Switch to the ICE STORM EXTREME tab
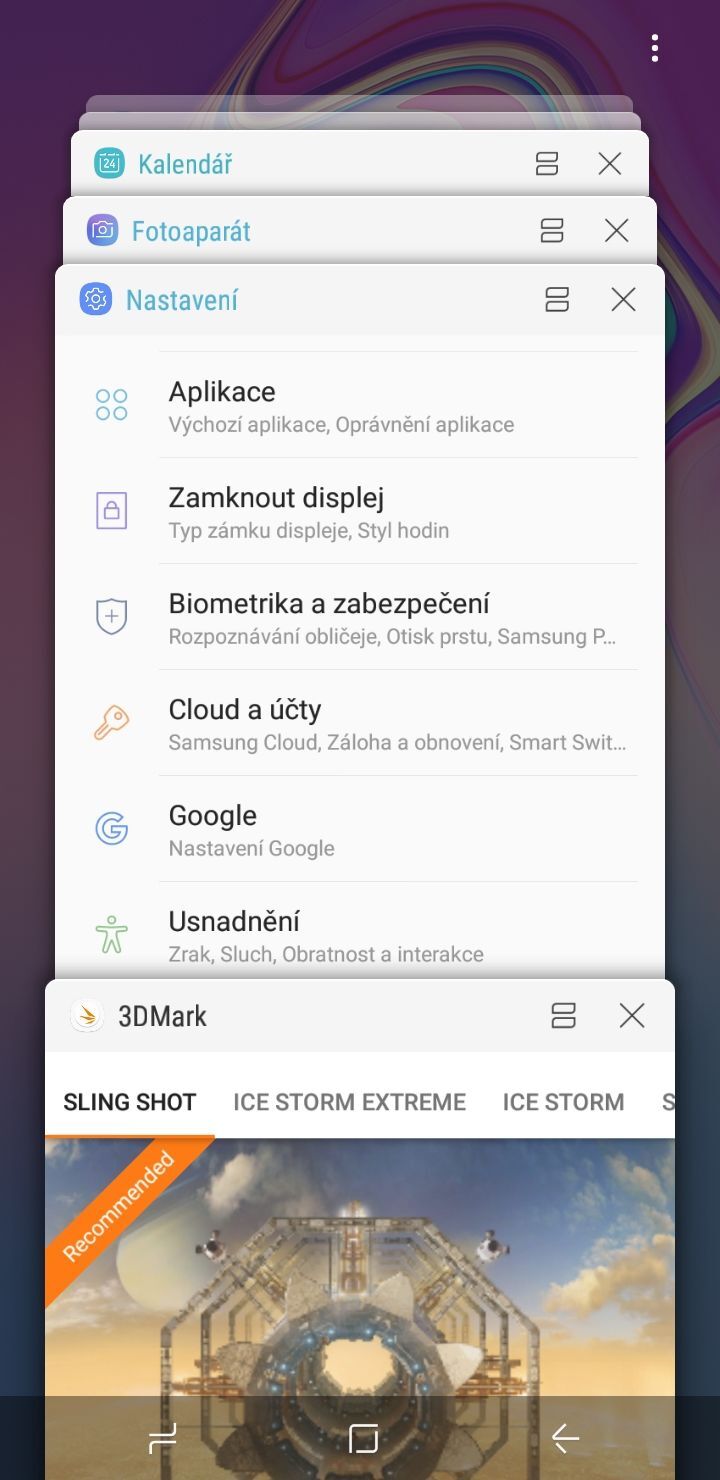 [348, 1101]
